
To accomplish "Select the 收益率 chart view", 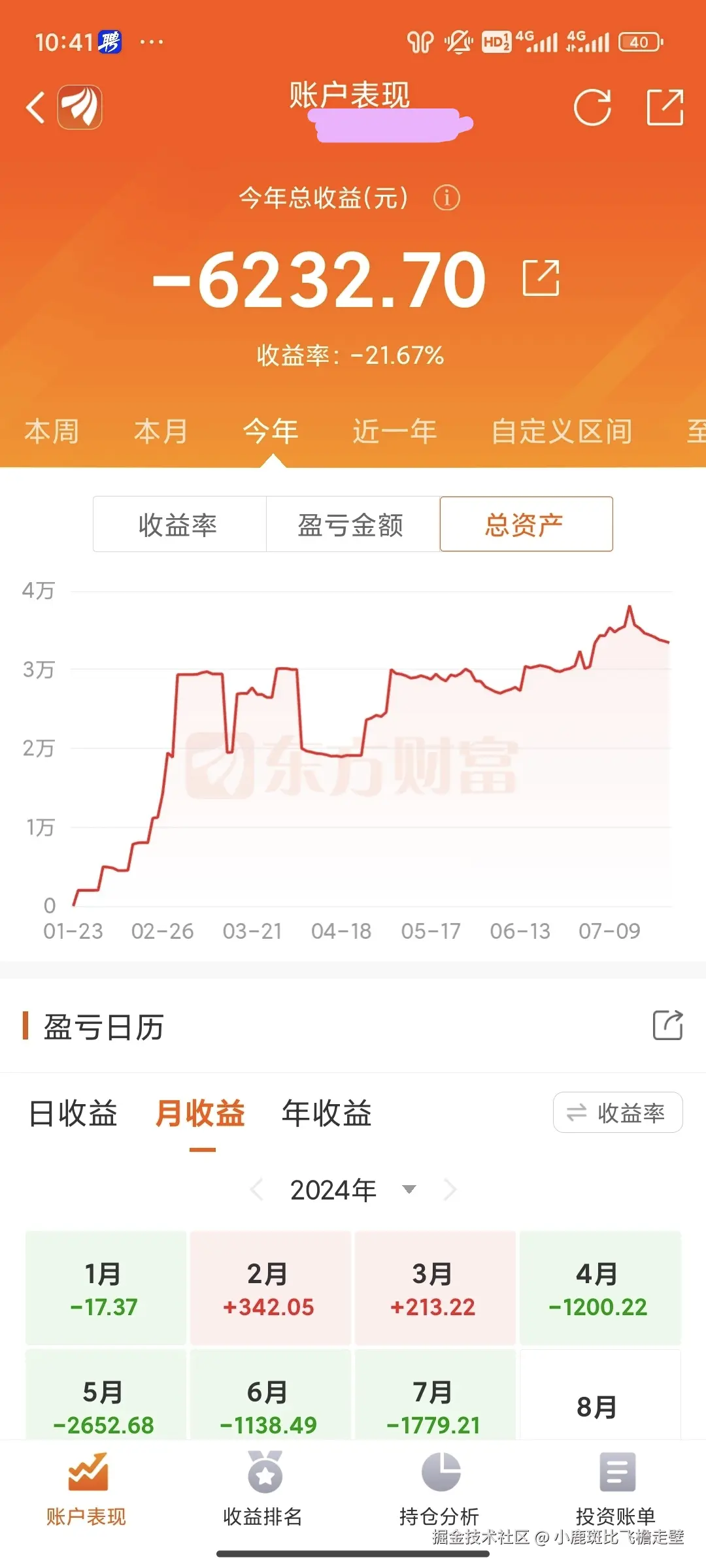I will [x=178, y=524].
